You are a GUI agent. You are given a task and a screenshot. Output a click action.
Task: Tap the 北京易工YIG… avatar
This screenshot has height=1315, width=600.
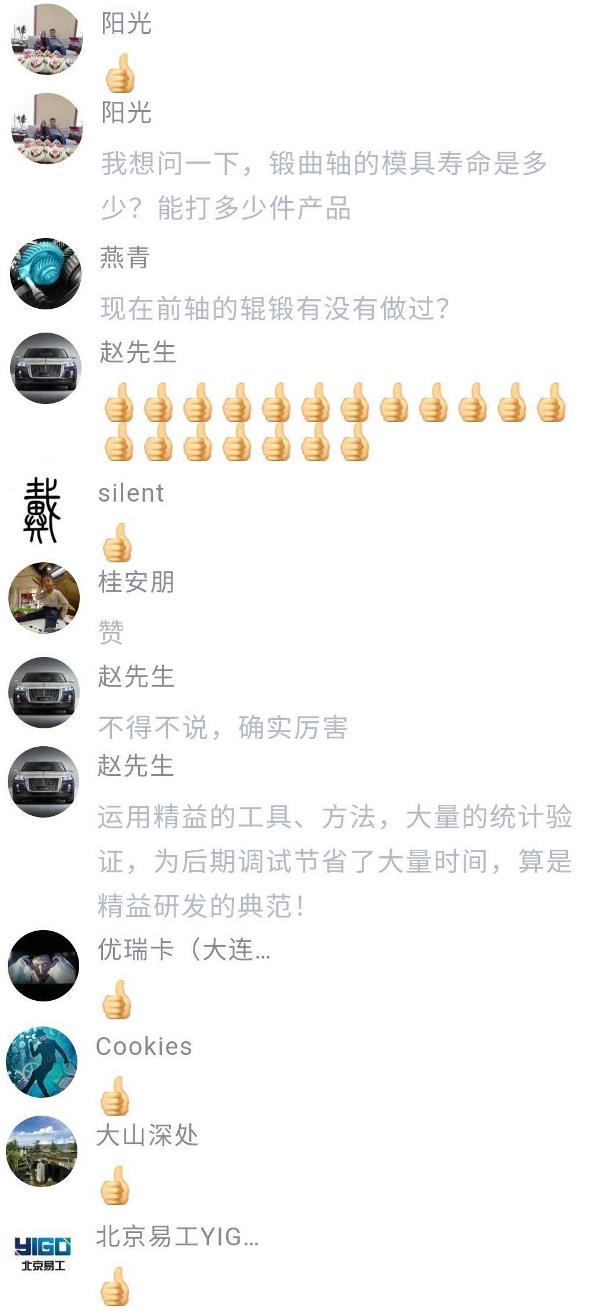[42, 1249]
